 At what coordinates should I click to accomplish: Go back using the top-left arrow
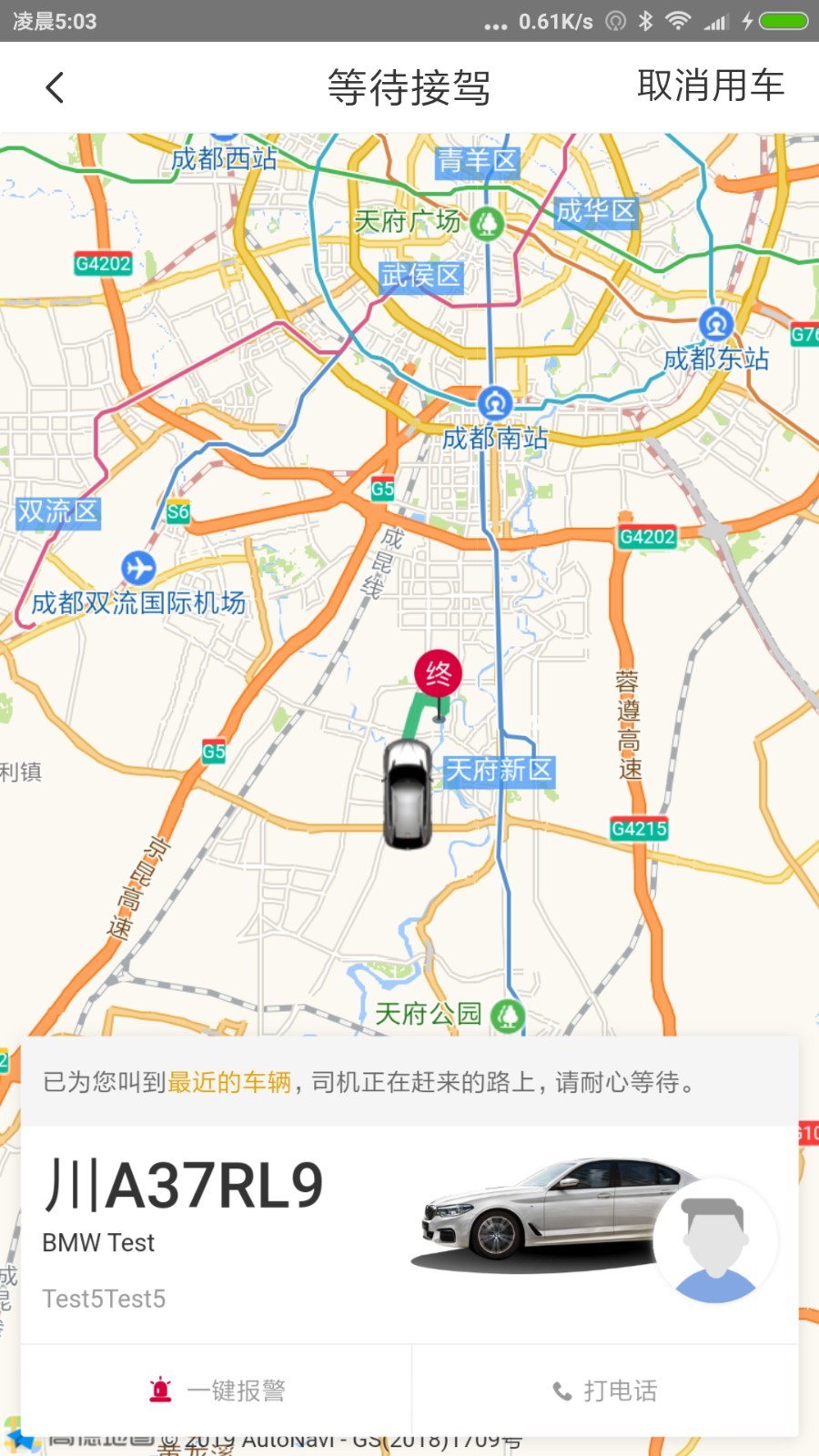click(x=55, y=88)
